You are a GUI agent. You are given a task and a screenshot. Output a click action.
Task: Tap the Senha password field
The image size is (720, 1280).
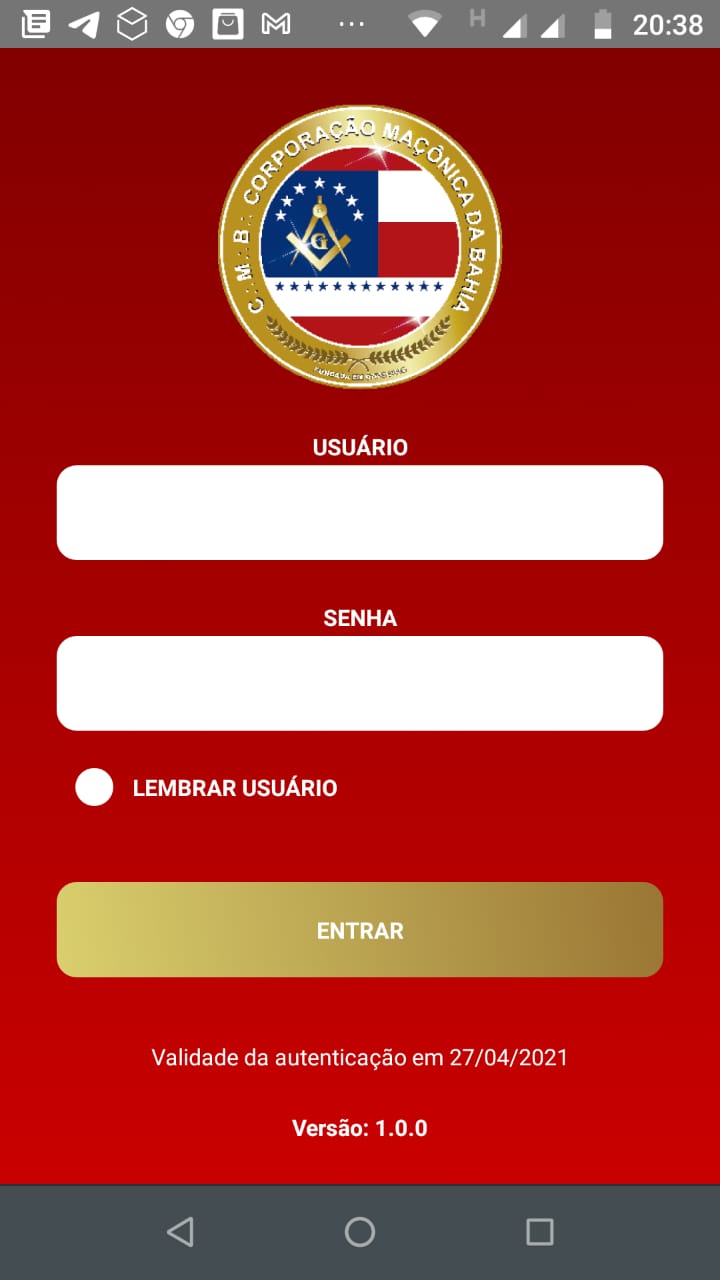360,683
